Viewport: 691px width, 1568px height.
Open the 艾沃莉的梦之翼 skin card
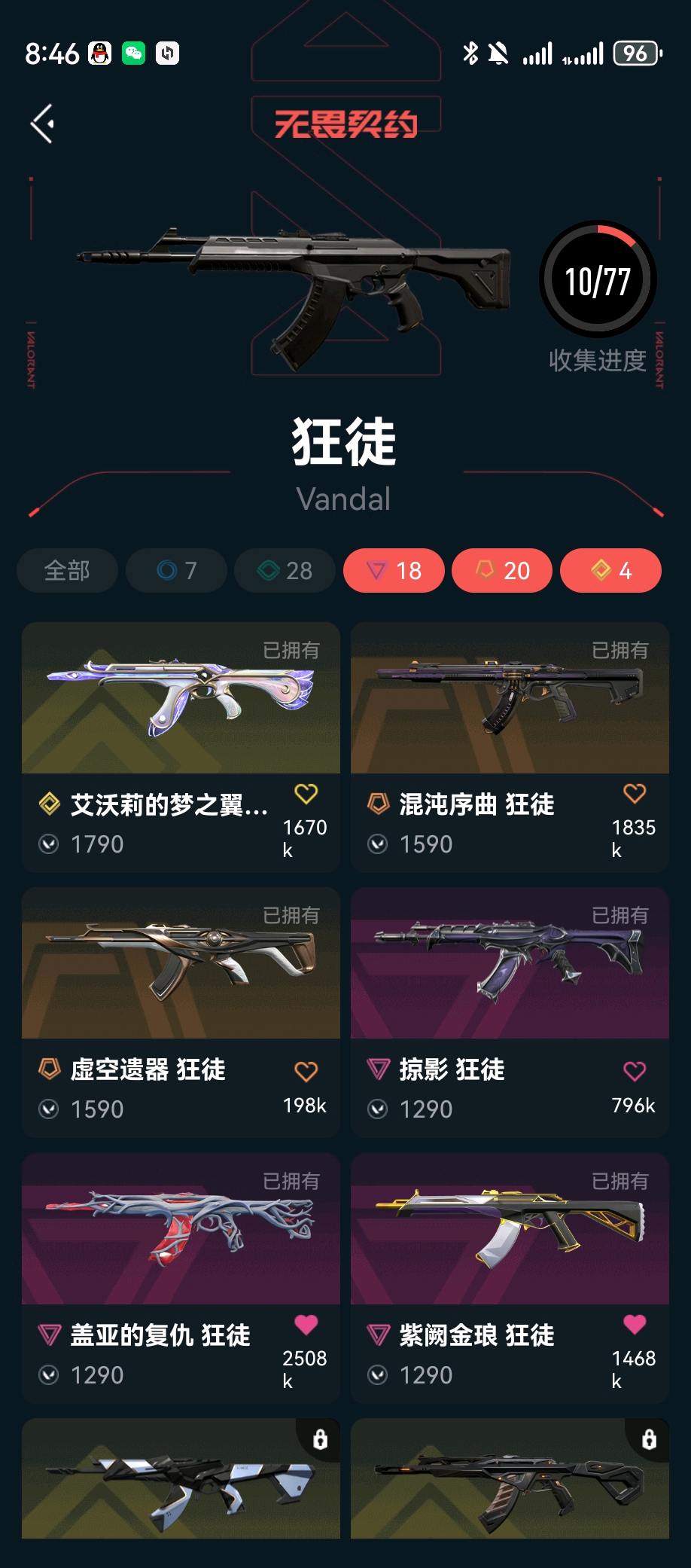coord(181,747)
